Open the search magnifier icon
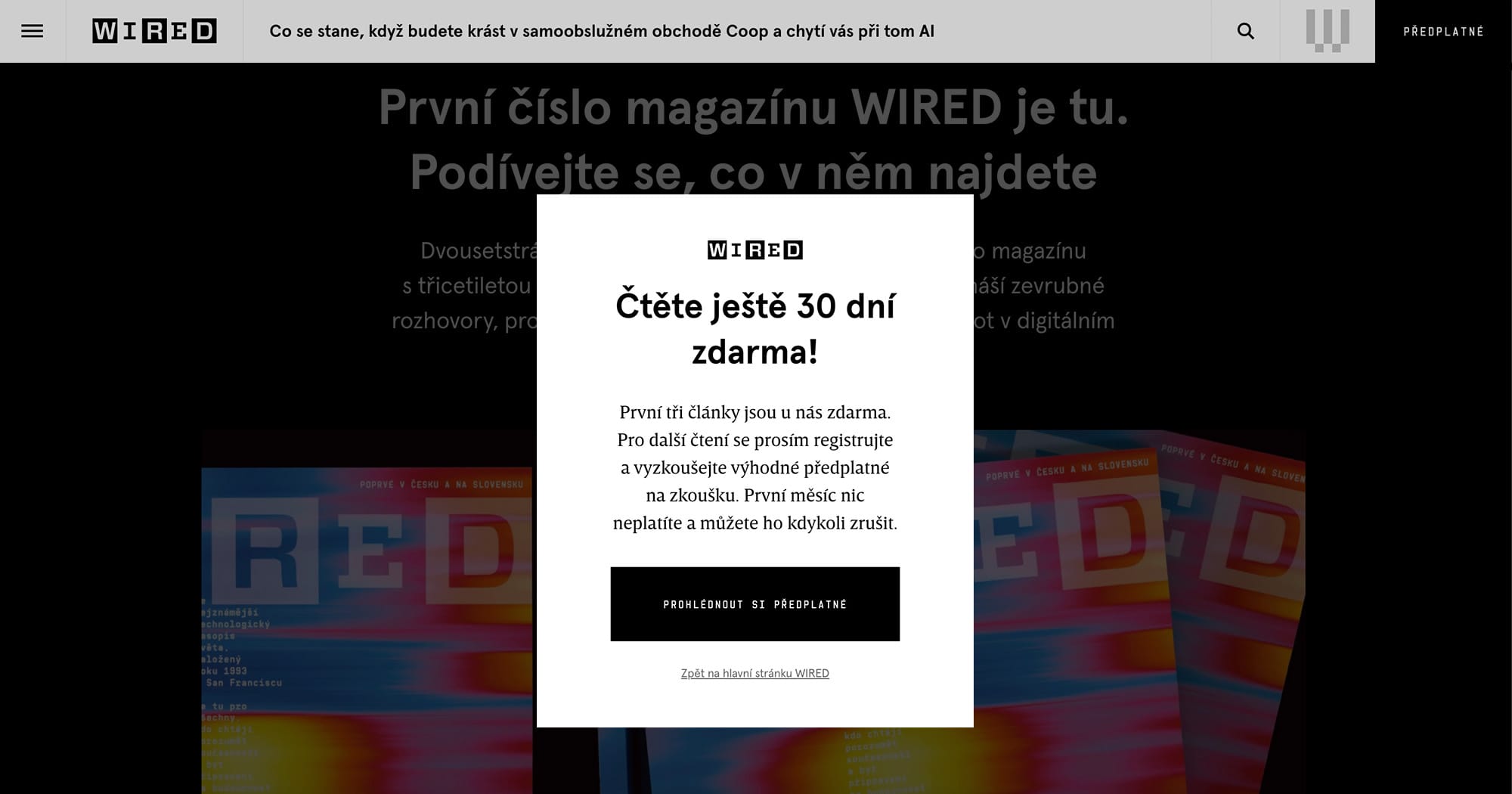Screen dimensions: 1512x794 1245,31
